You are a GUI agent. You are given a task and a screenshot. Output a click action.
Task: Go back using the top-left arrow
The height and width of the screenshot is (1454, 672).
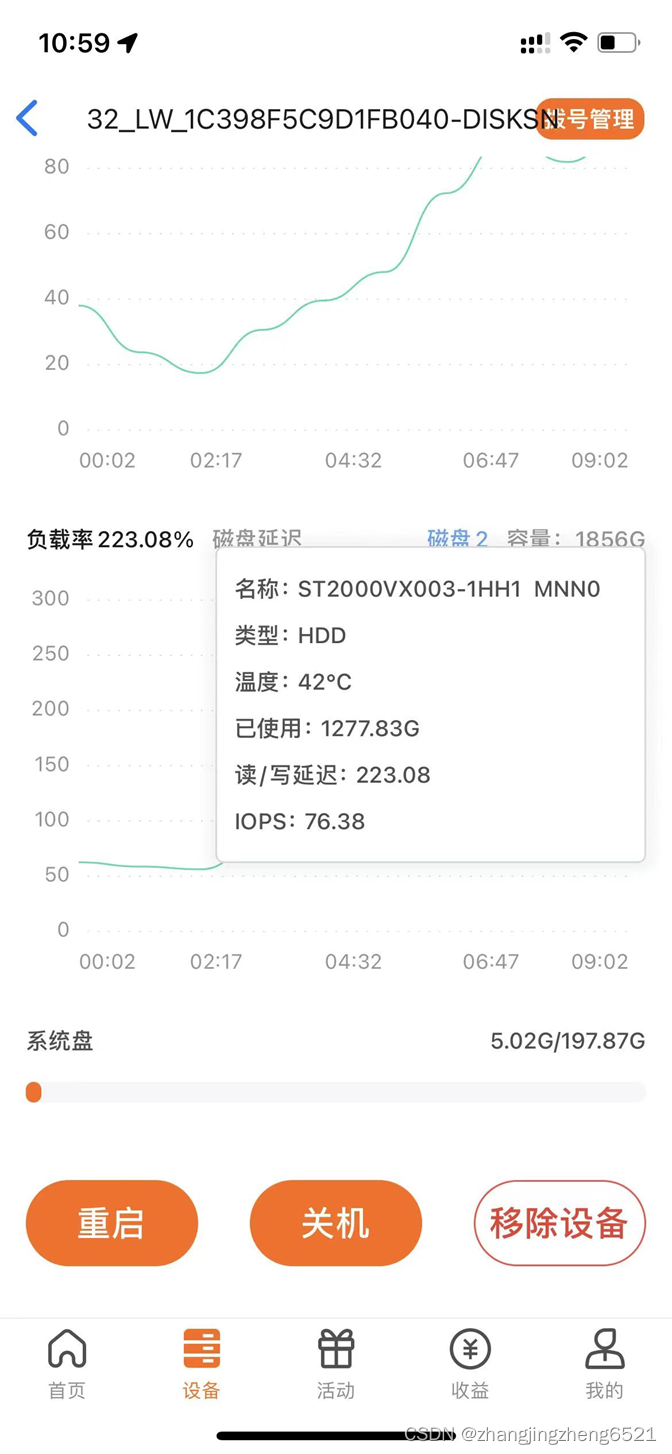click(x=28, y=119)
